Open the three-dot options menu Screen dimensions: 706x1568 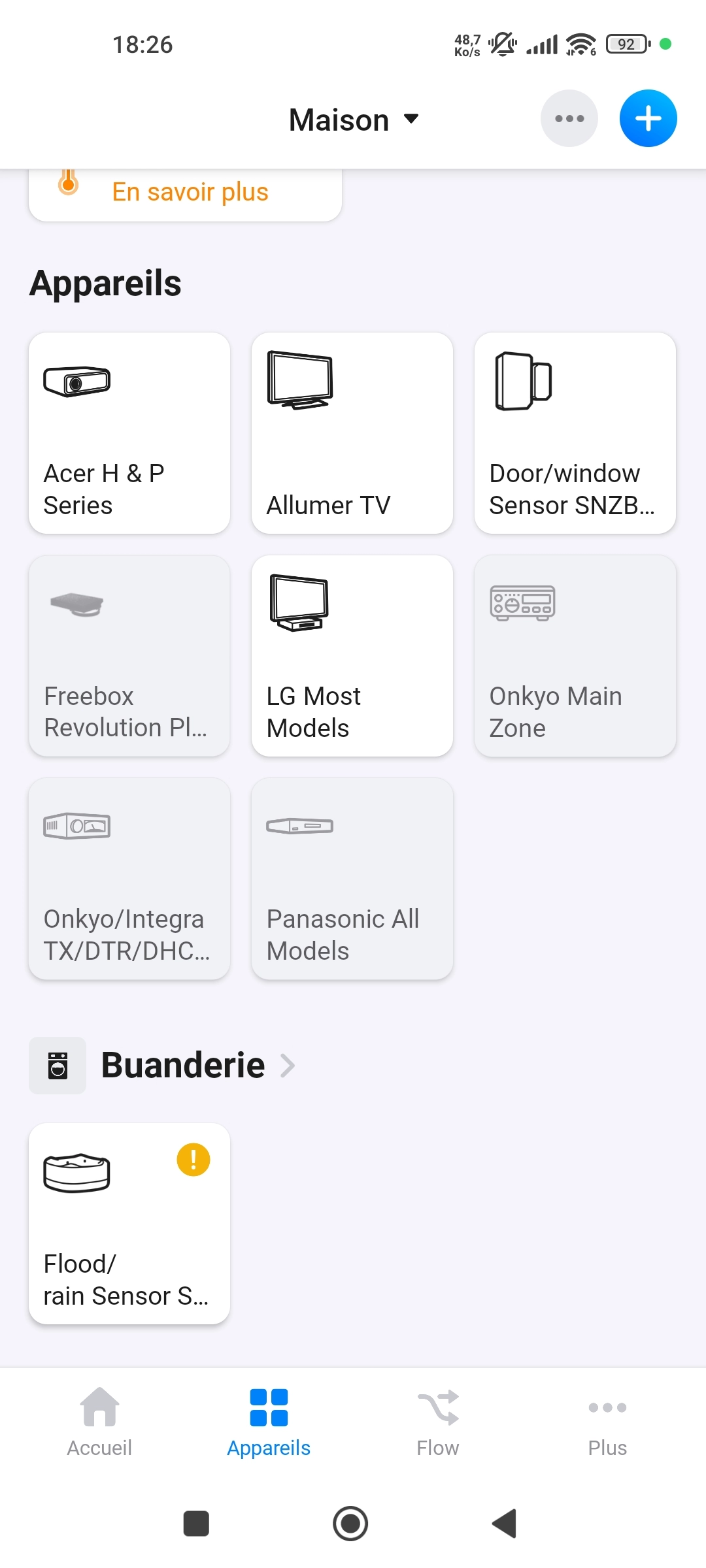point(569,118)
